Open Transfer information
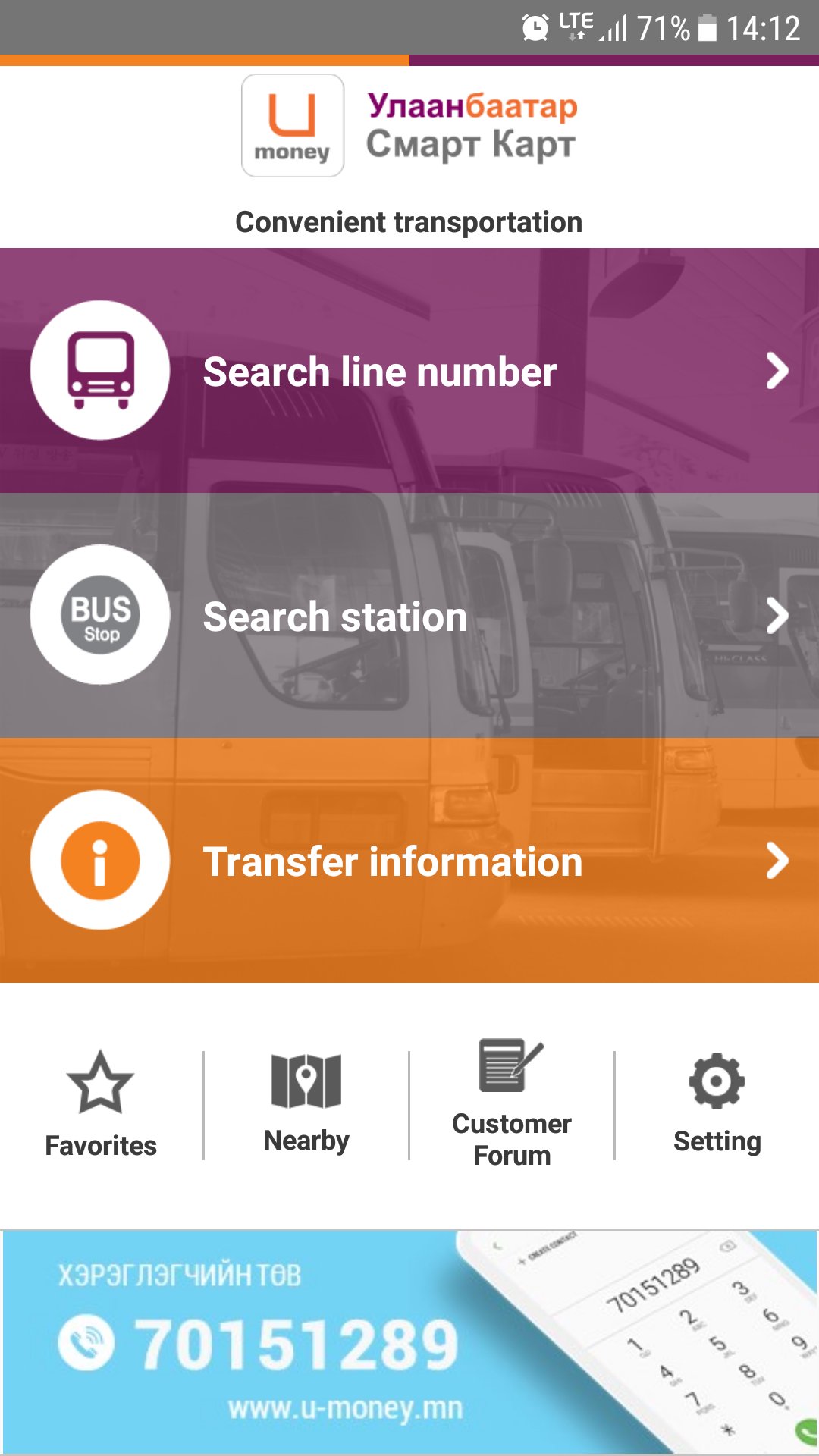 [409, 861]
